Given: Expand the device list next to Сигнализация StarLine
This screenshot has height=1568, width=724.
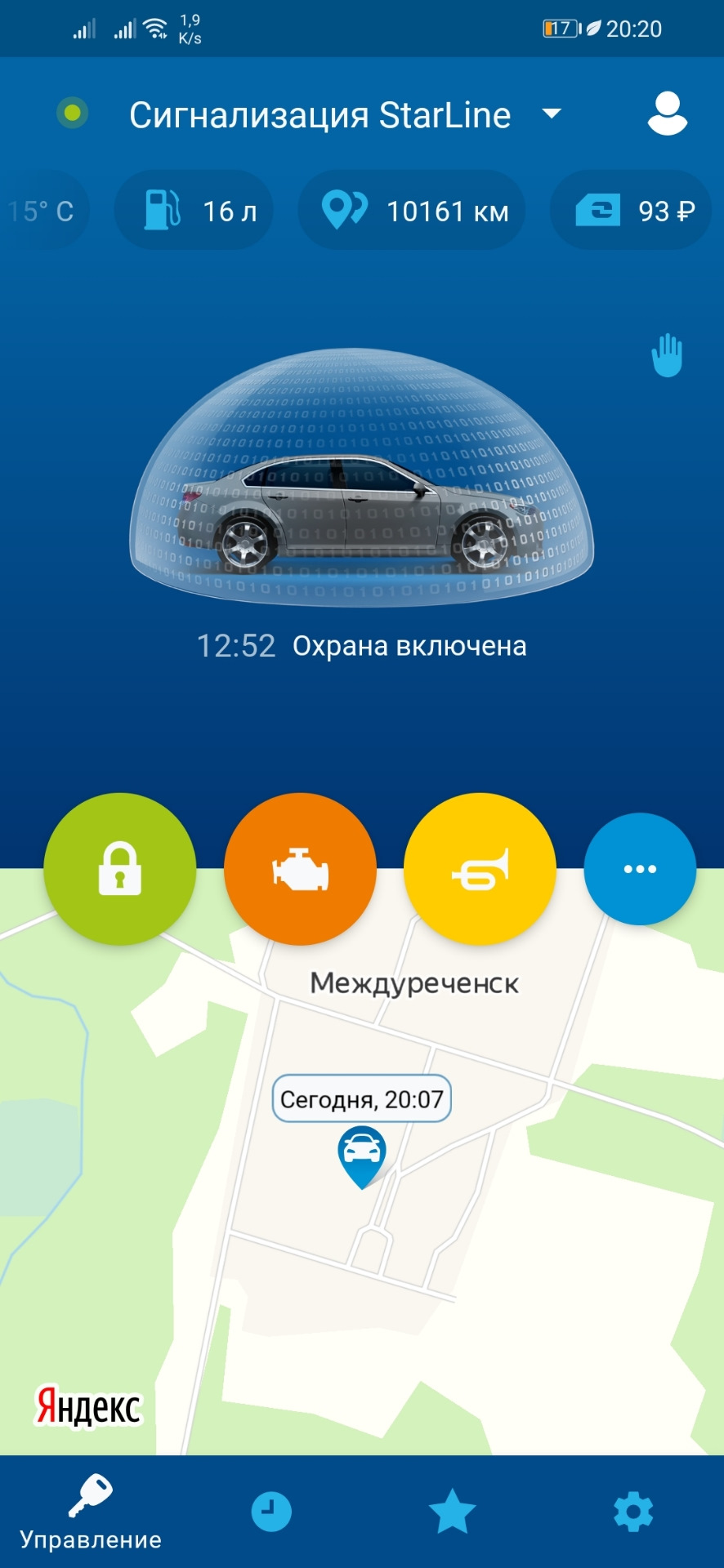Looking at the screenshot, I should point(552,114).
